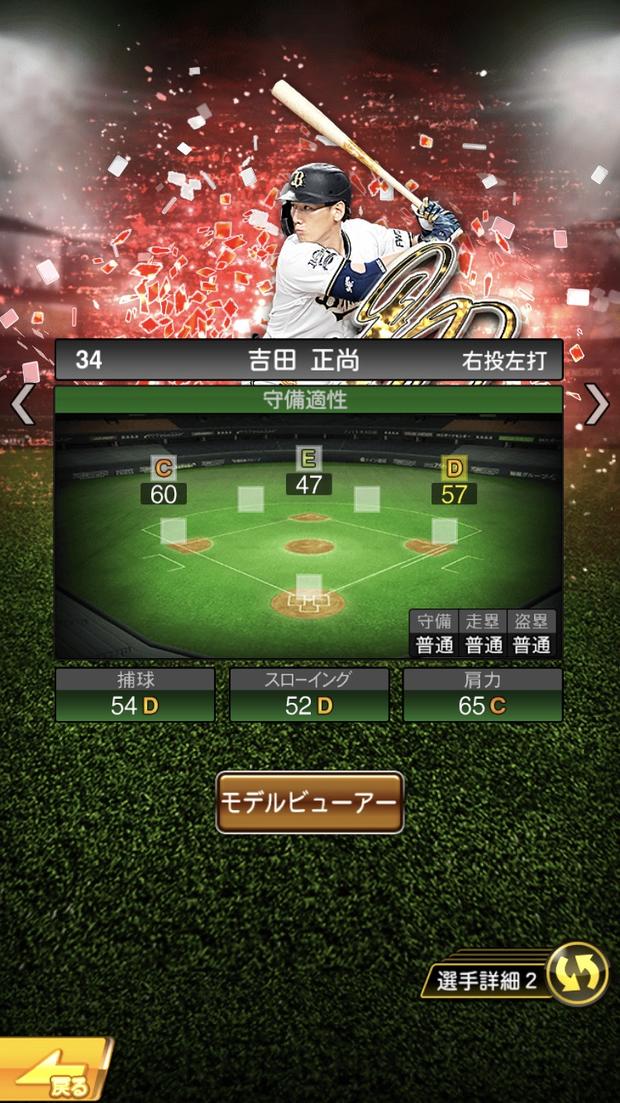
Task: Go to previous player with left arrow
Action: (x=23, y=404)
